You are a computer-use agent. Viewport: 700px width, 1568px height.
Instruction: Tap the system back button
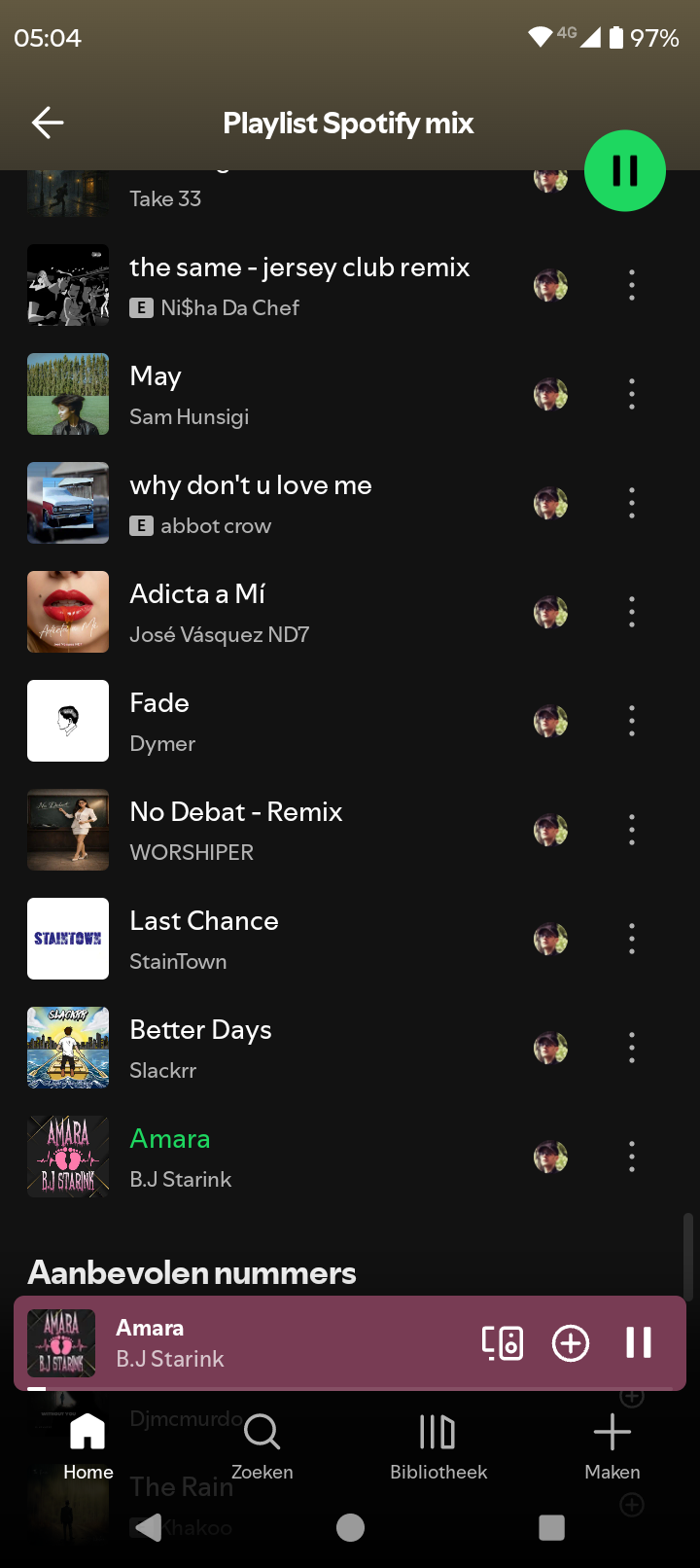pos(149,1527)
